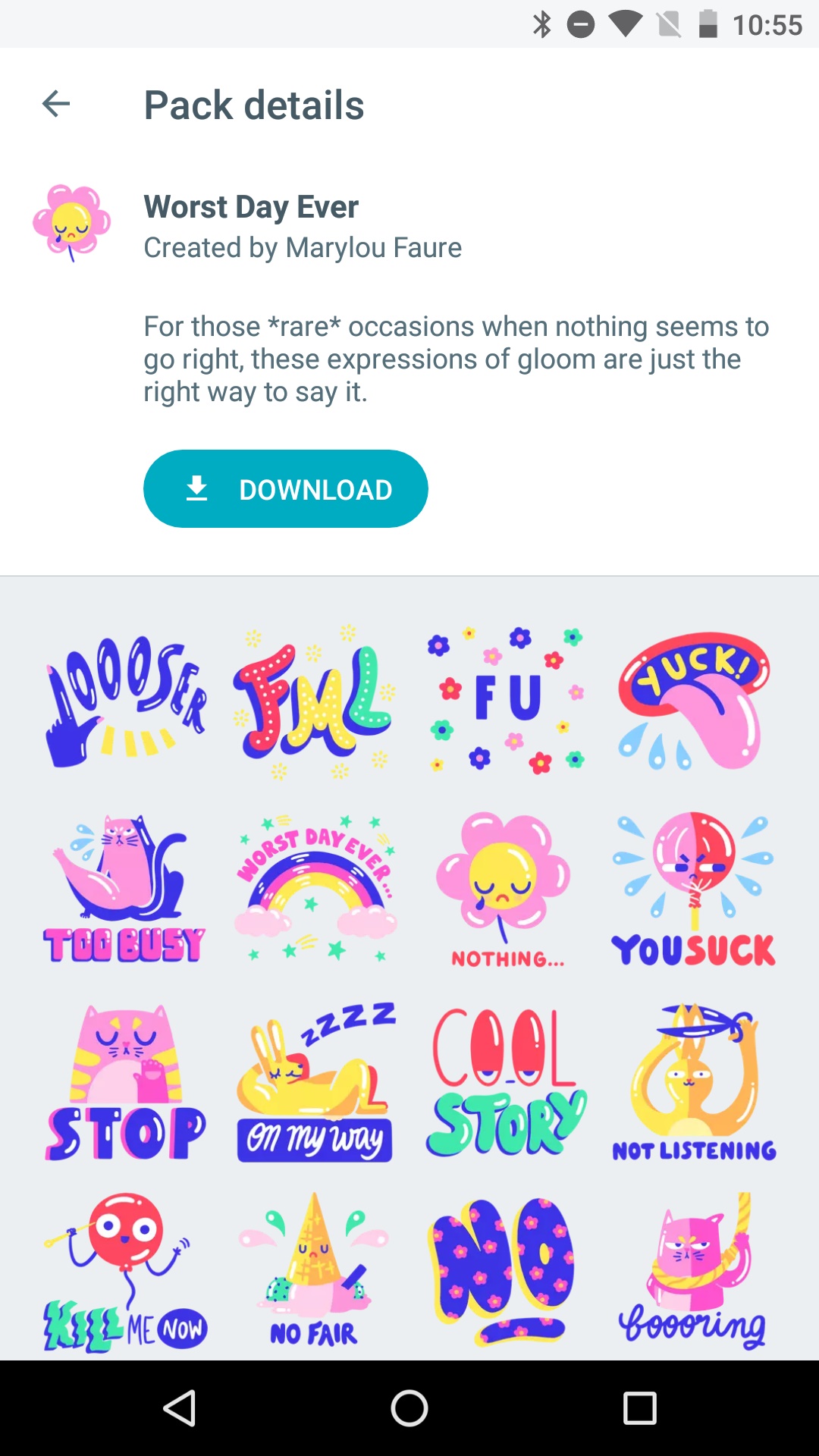This screenshot has width=819, height=1456.
Task: Select the F U flowers sticker
Action: [x=506, y=700]
